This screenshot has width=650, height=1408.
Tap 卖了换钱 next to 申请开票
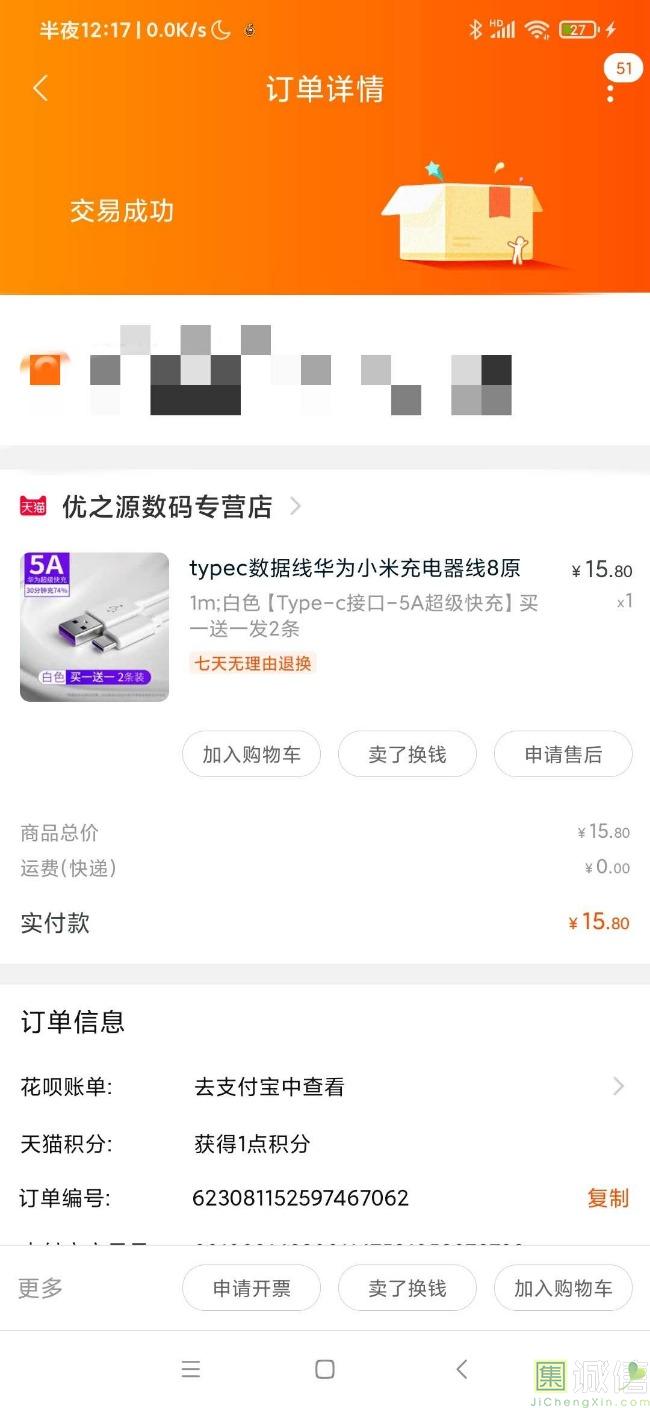point(407,1288)
